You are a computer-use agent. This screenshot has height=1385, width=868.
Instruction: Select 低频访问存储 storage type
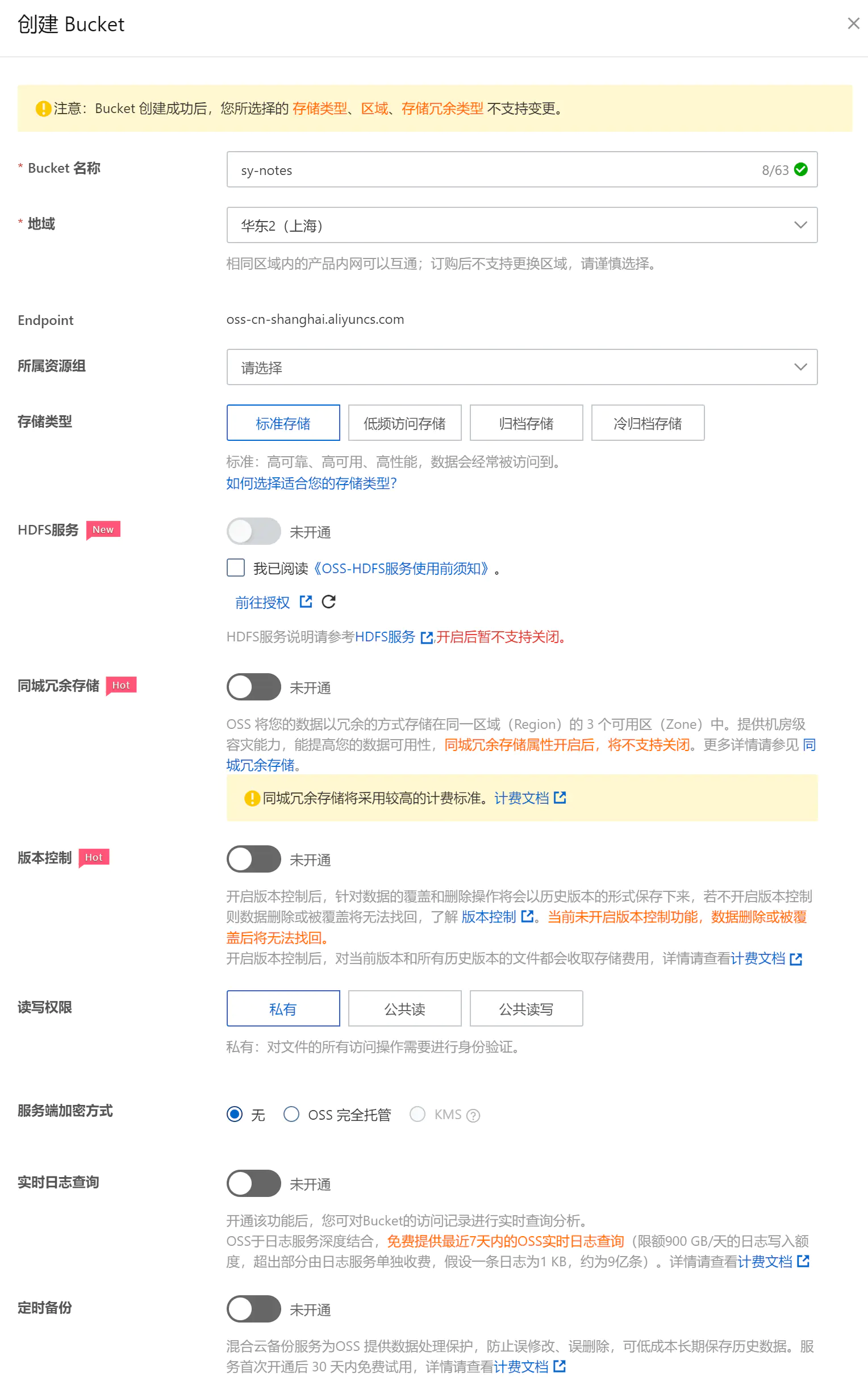coord(404,423)
